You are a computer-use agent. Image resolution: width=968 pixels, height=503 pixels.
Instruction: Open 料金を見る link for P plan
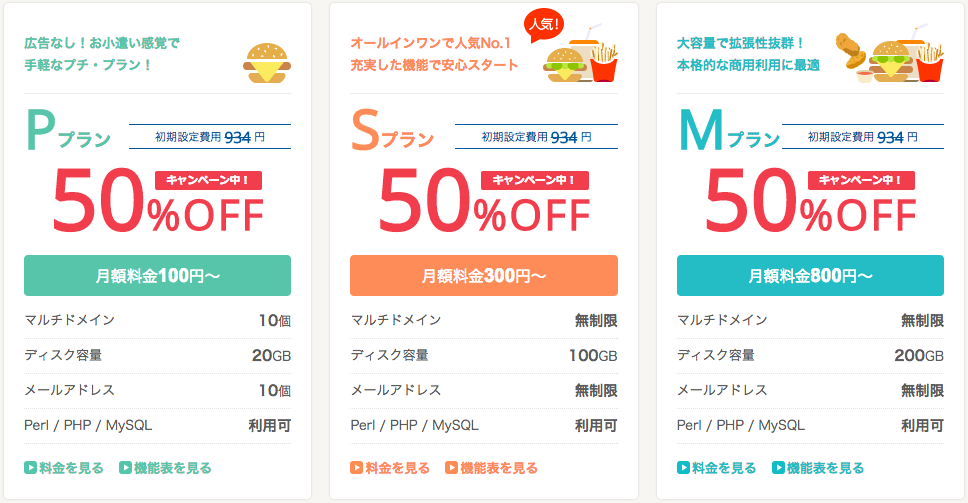64,467
